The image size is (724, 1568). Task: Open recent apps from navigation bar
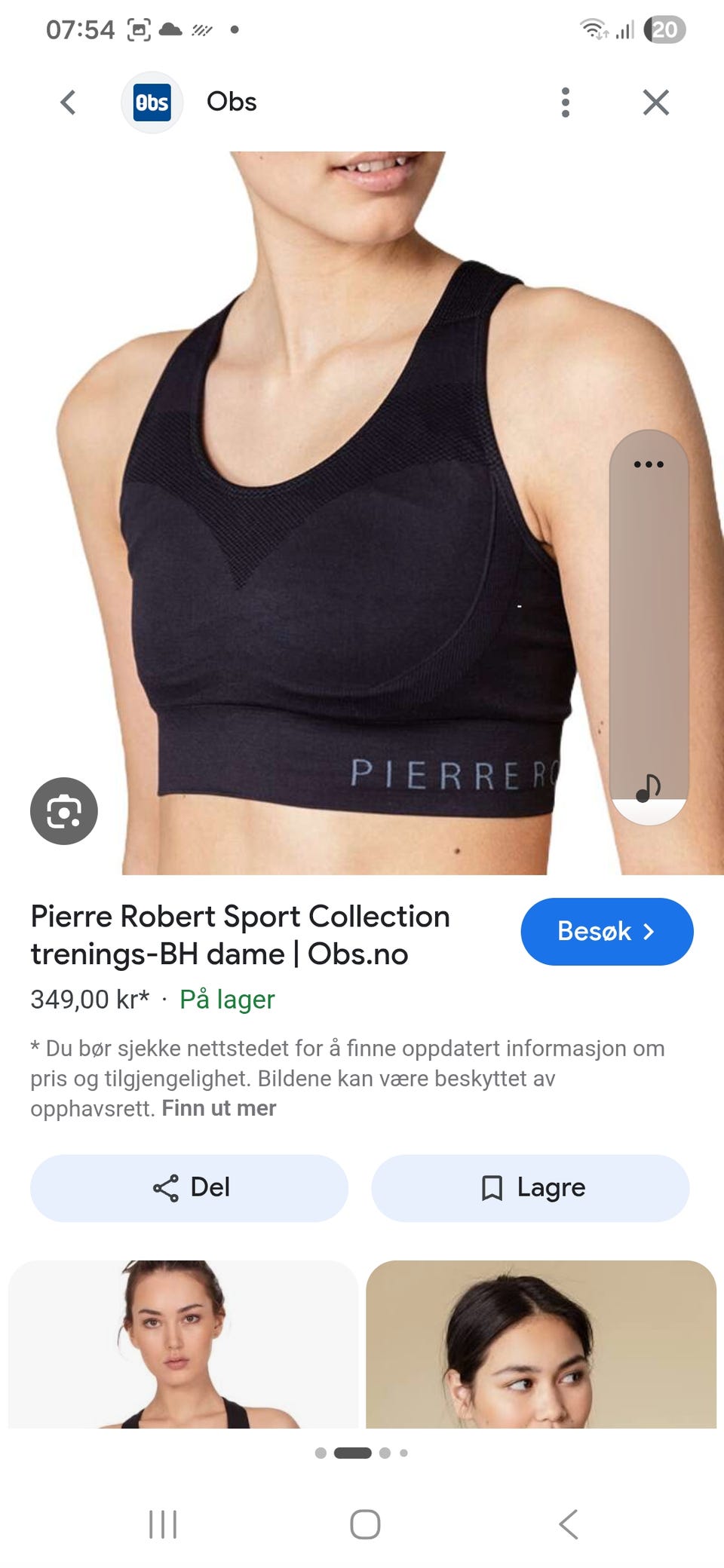point(163,1524)
